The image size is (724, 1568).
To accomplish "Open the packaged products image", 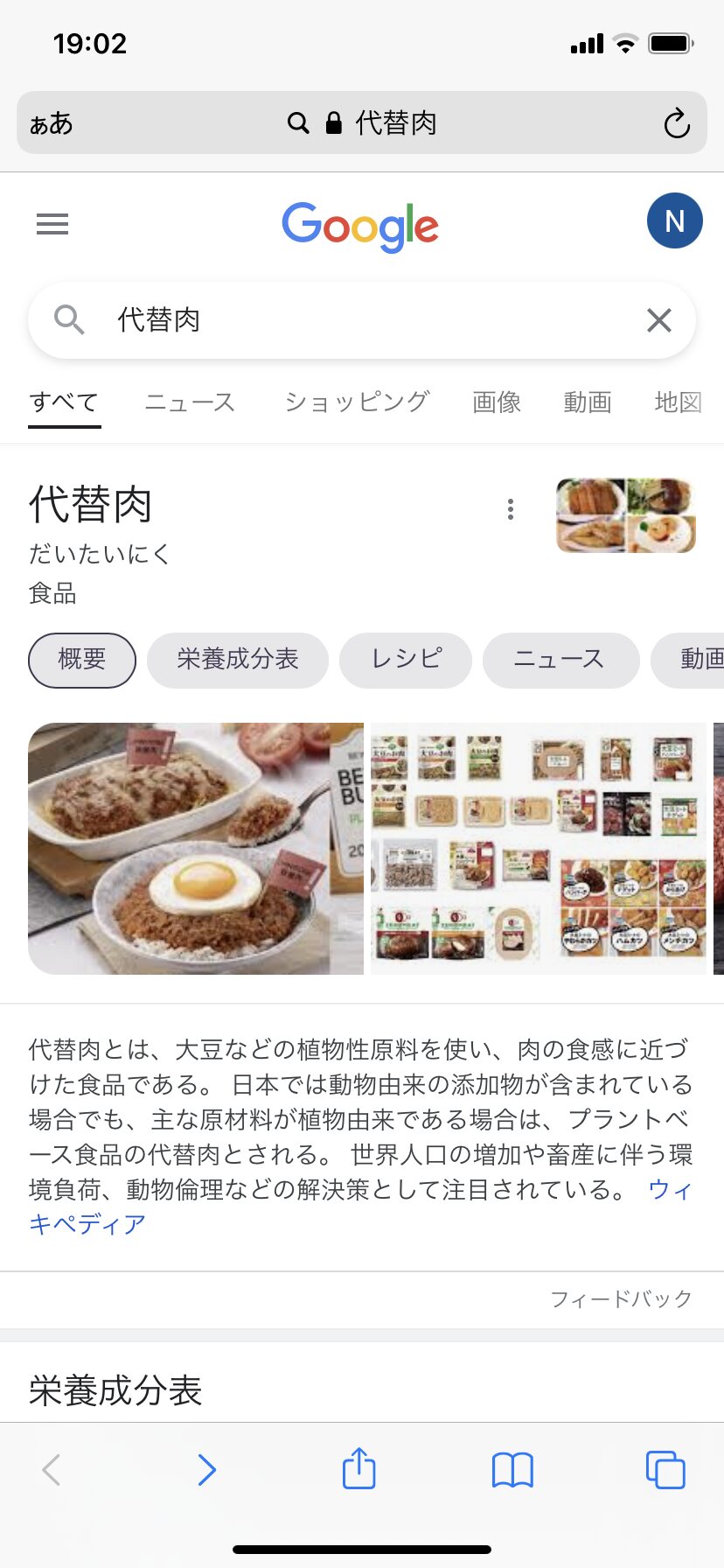I will click(x=539, y=849).
